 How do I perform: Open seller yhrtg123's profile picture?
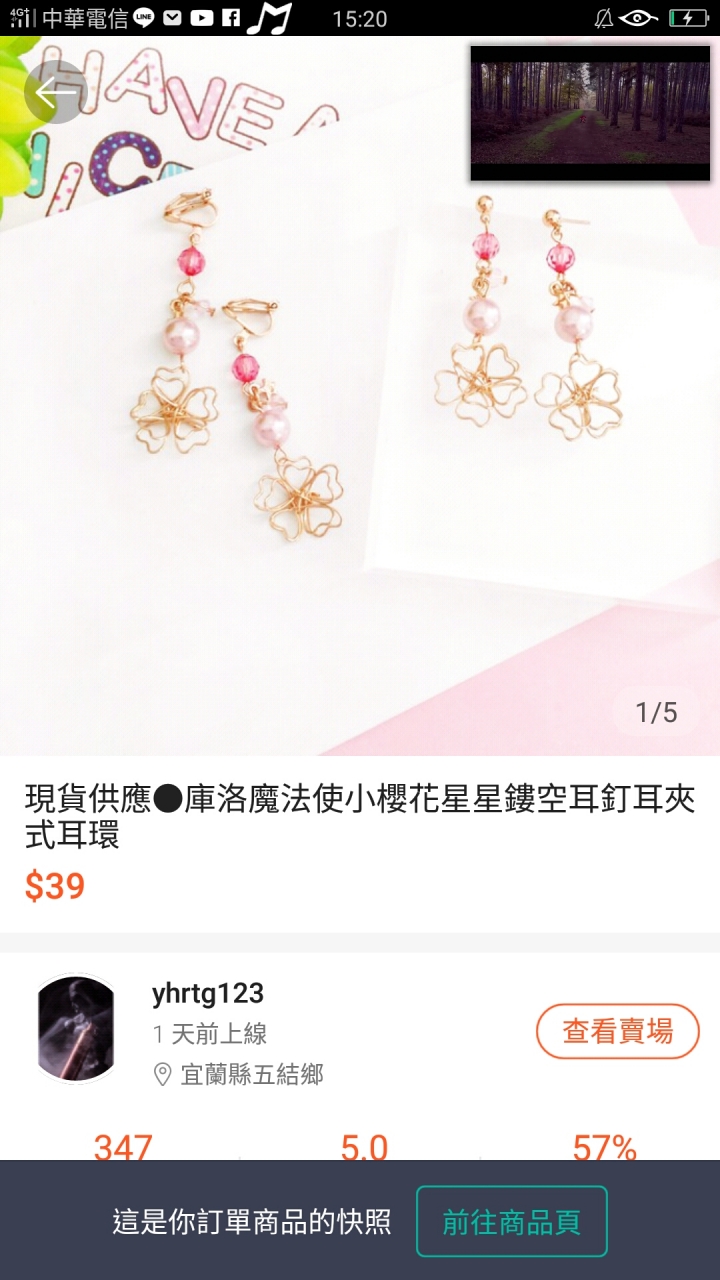(x=76, y=1029)
